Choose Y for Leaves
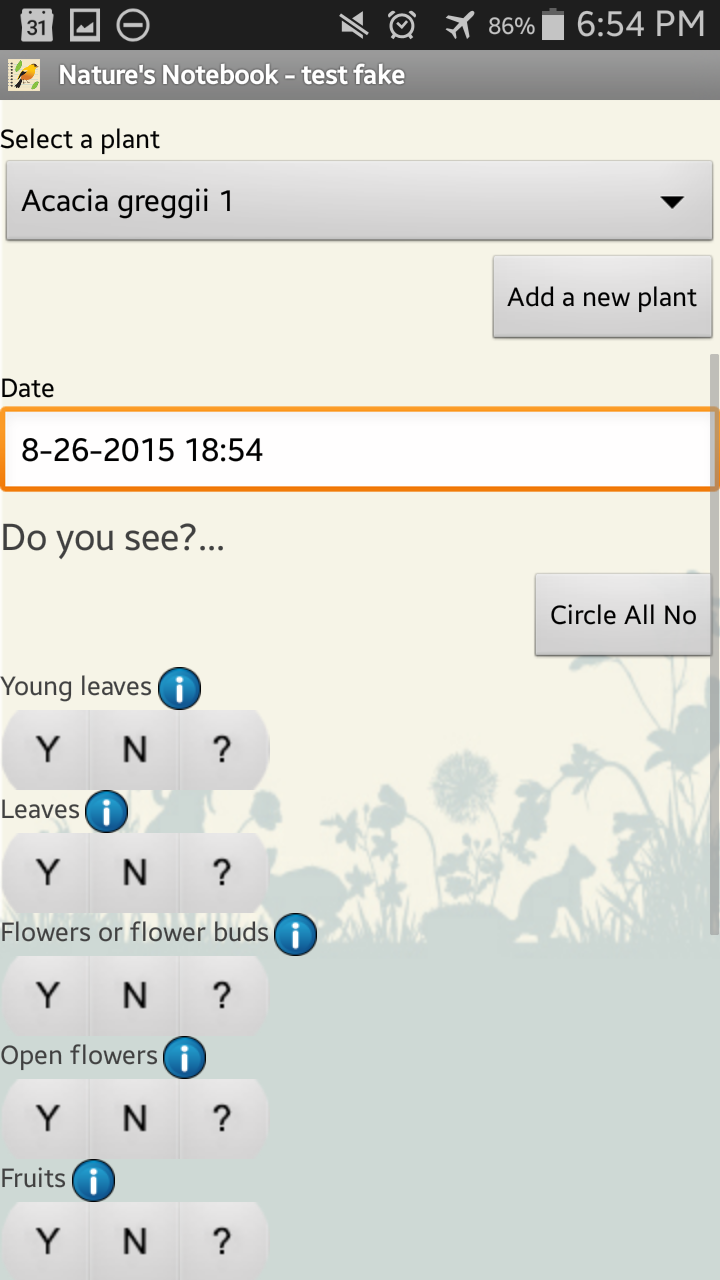The height and width of the screenshot is (1280, 720). tap(47, 872)
